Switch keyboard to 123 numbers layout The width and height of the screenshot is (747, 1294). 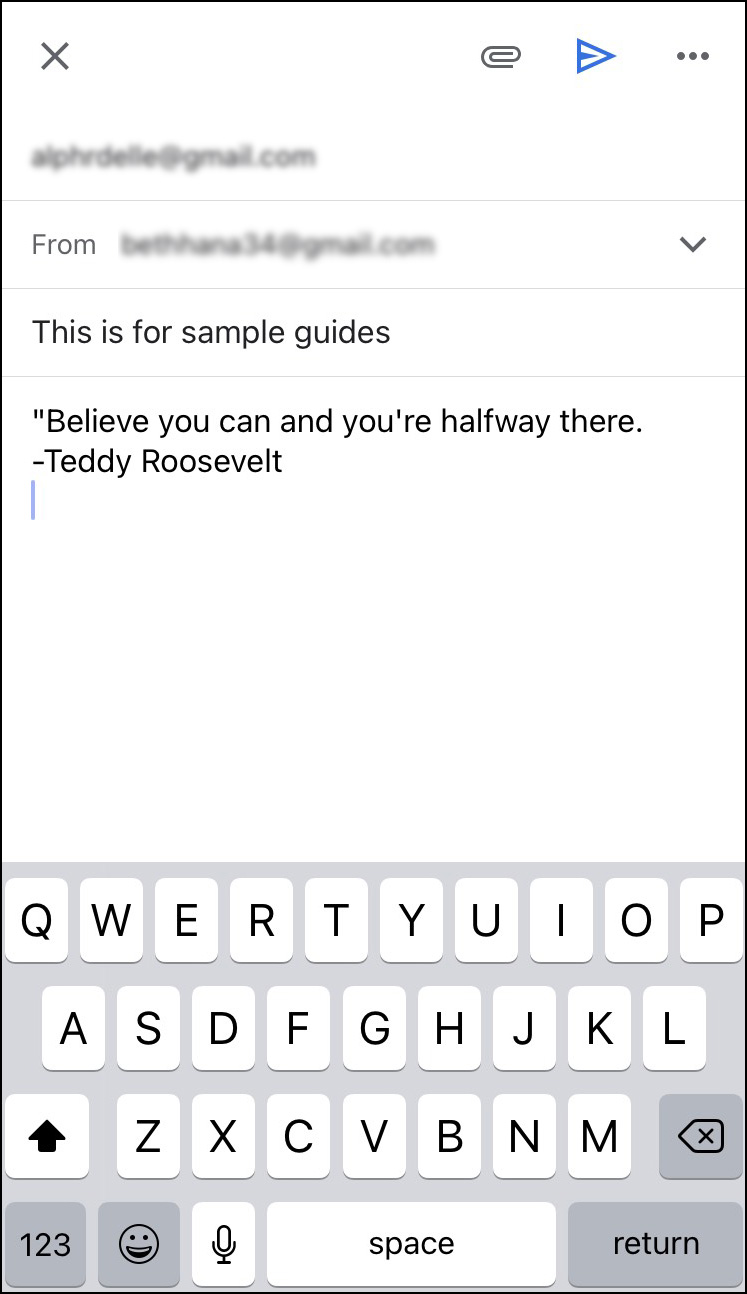tap(45, 1244)
